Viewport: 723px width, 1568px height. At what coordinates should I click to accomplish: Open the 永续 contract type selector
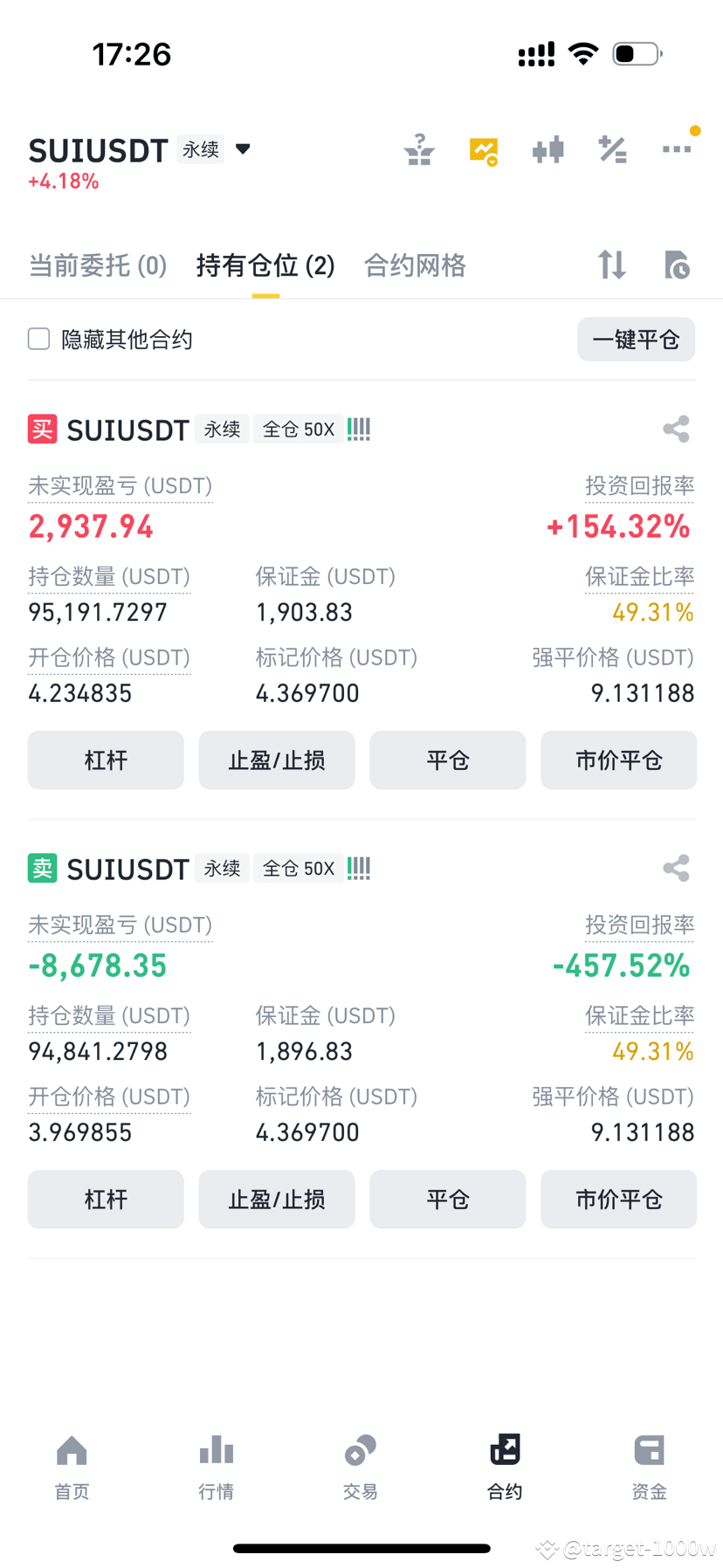(200, 149)
